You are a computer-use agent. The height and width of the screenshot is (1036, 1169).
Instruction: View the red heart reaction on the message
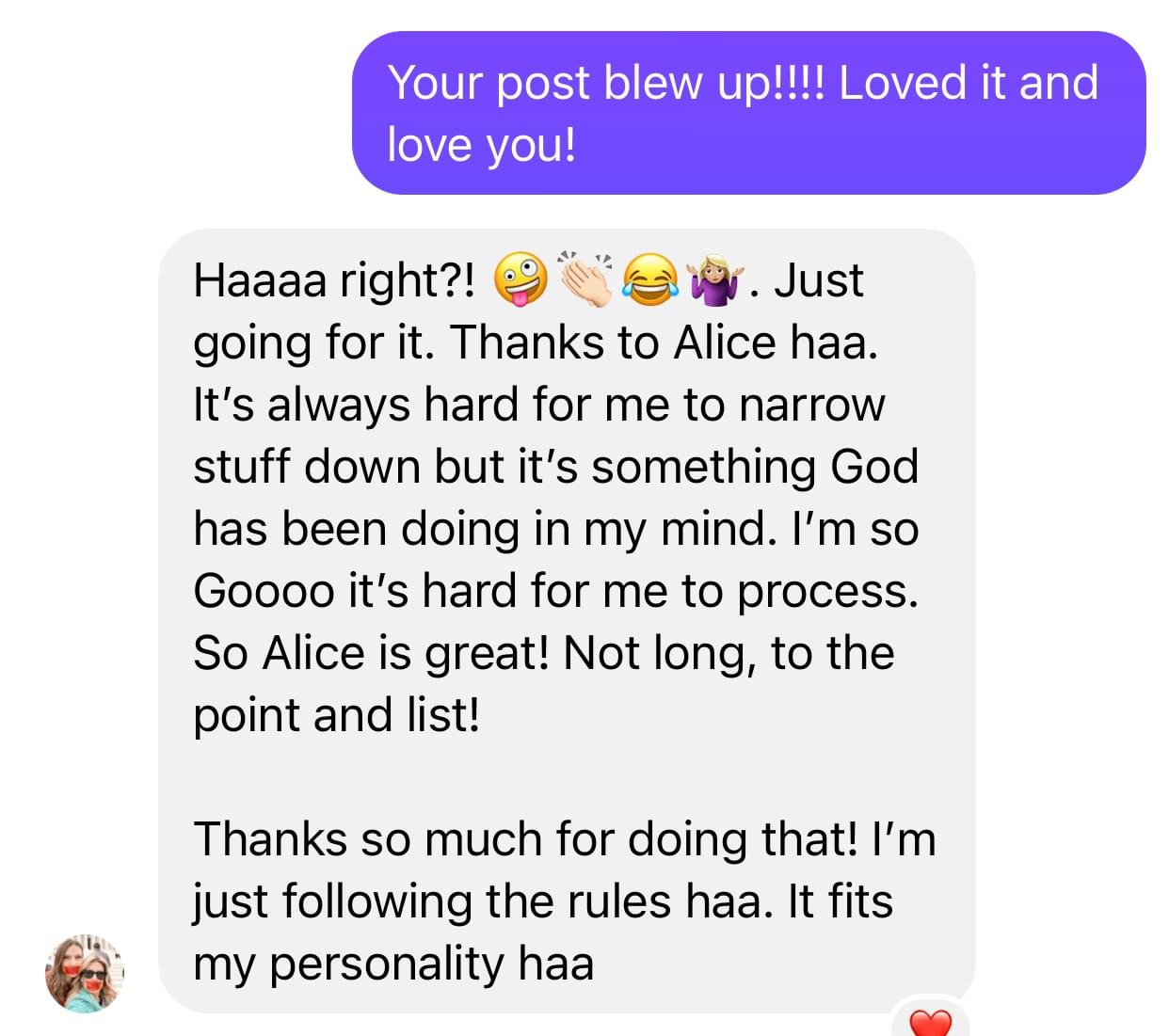tap(930, 1023)
